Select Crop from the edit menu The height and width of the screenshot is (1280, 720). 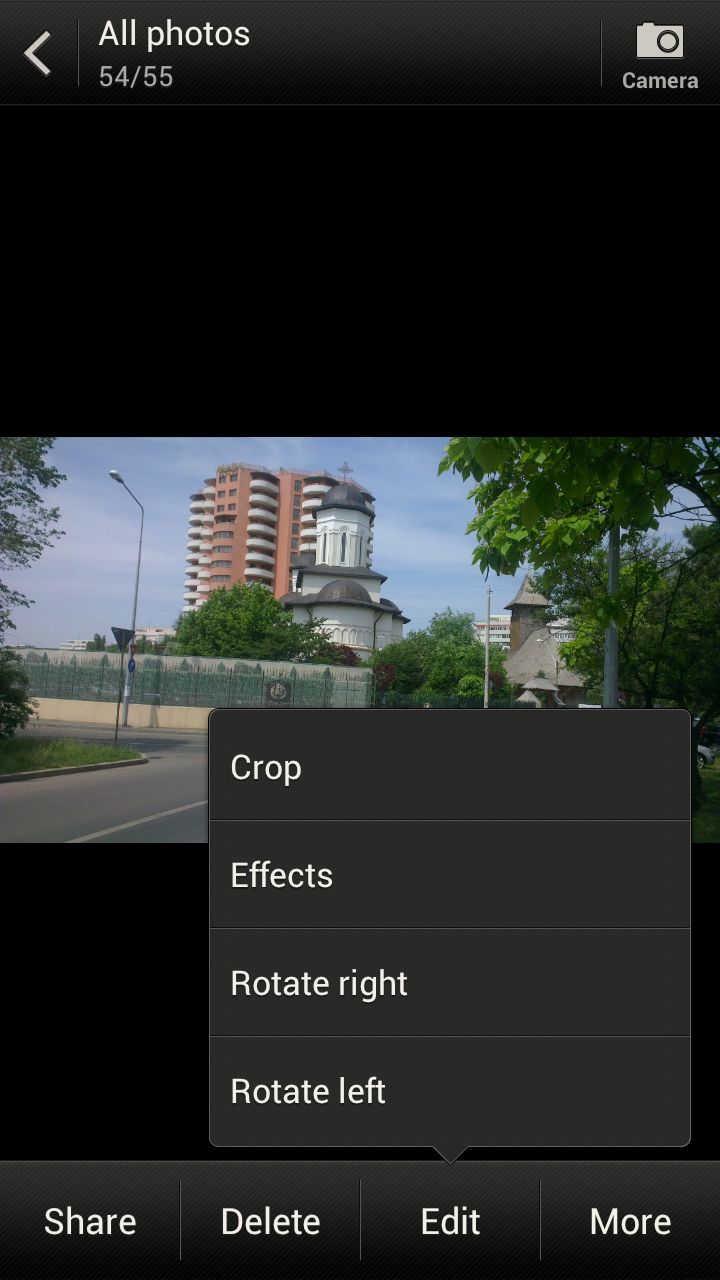(x=449, y=767)
